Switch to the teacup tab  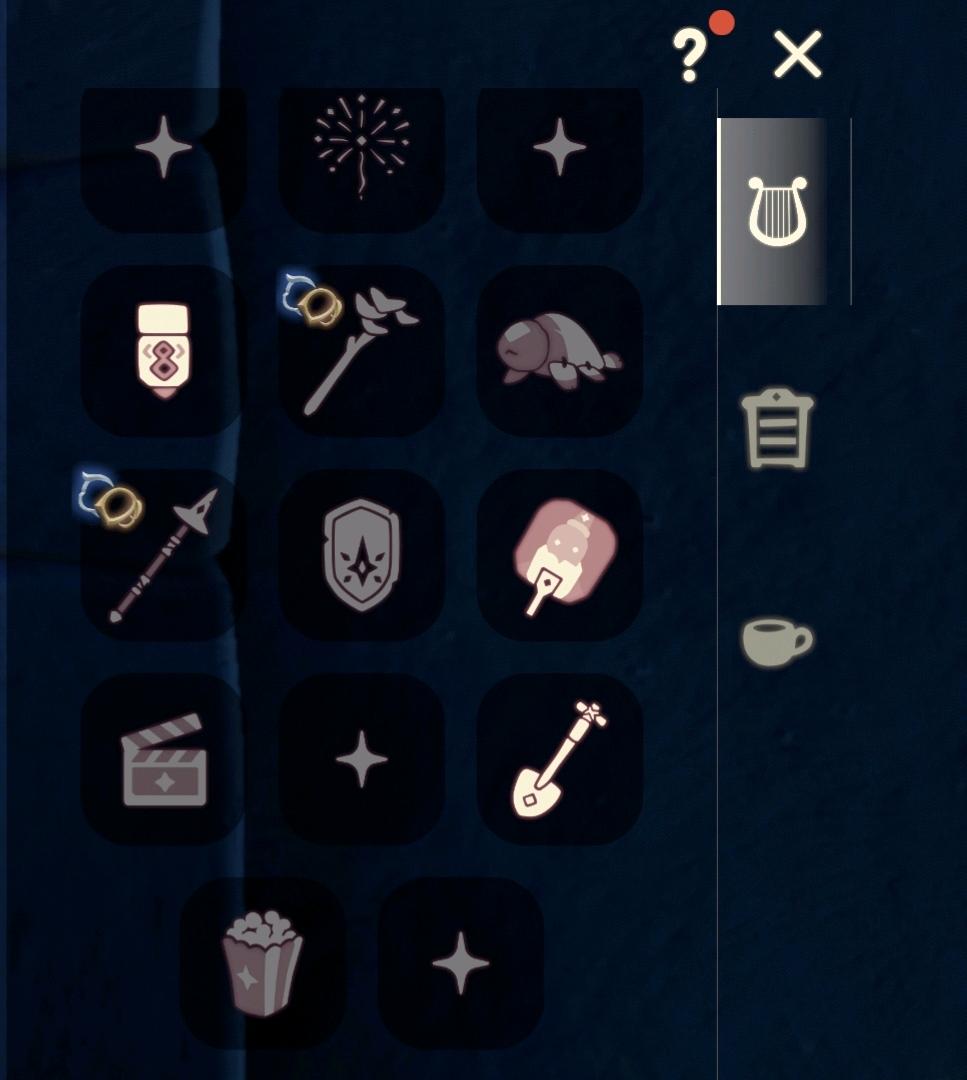click(x=776, y=640)
